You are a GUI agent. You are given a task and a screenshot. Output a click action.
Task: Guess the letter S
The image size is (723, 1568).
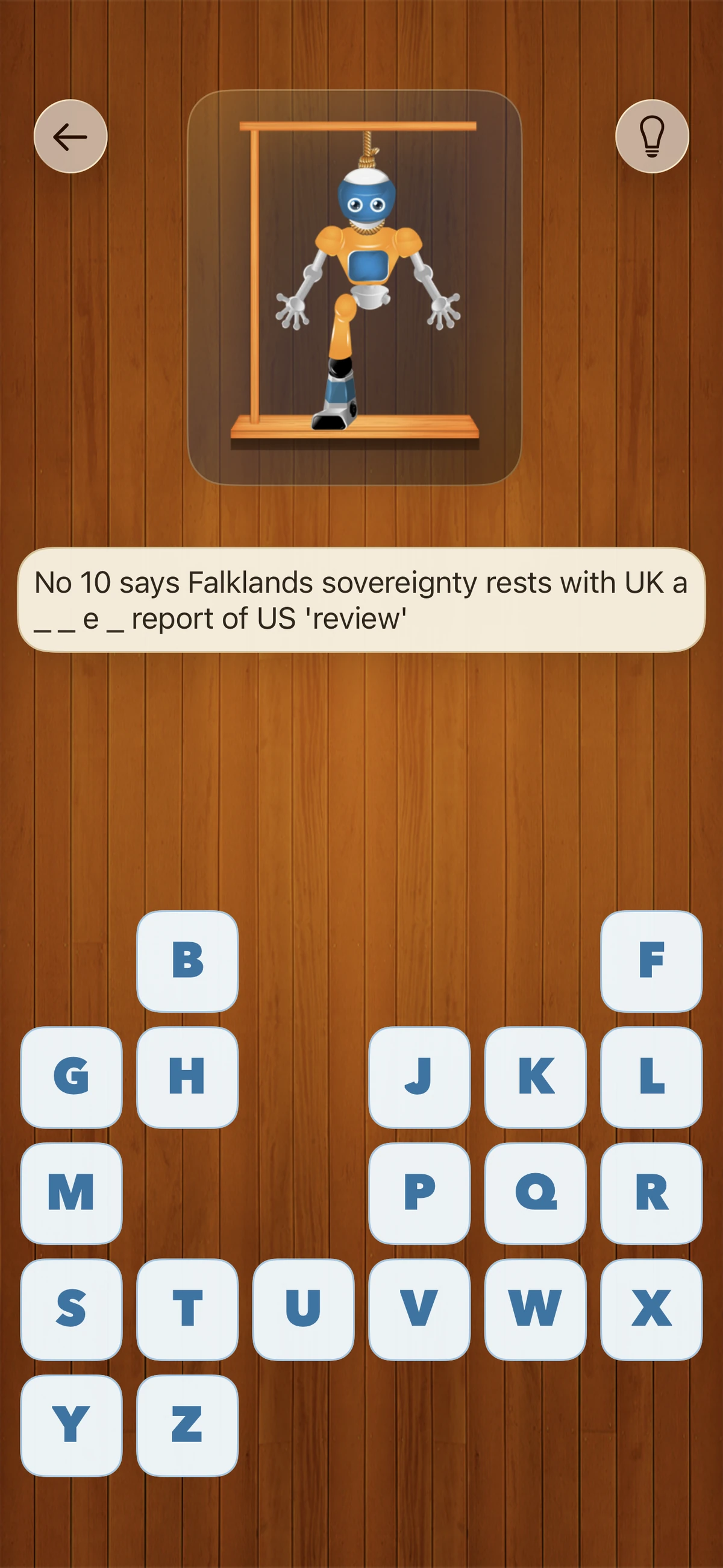click(71, 1309)
